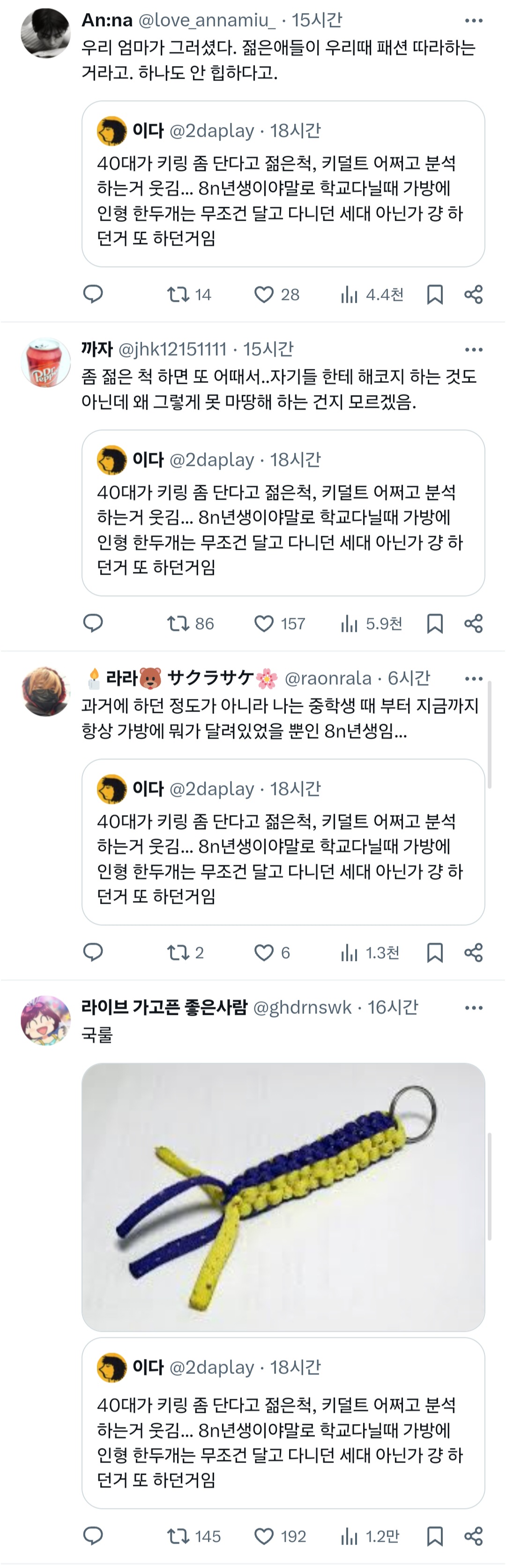Open overflow menu on 라이브 가고픈 좋은사람's post
The width and height of the screenshot is (506, 1568).
(473, 1007)
